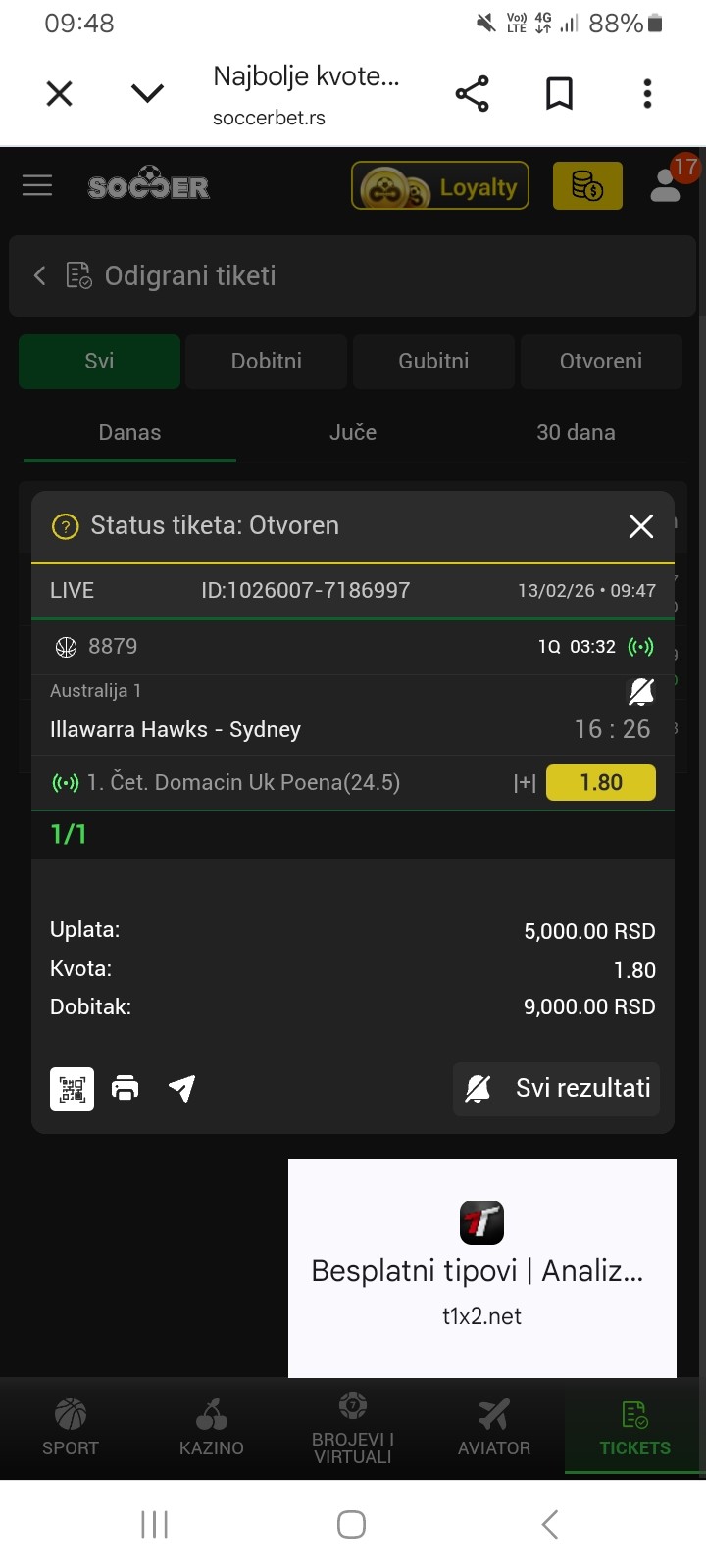Open the Loyalty program button
Viewport: 706px width, 1568px height.
tap(440, 185)
